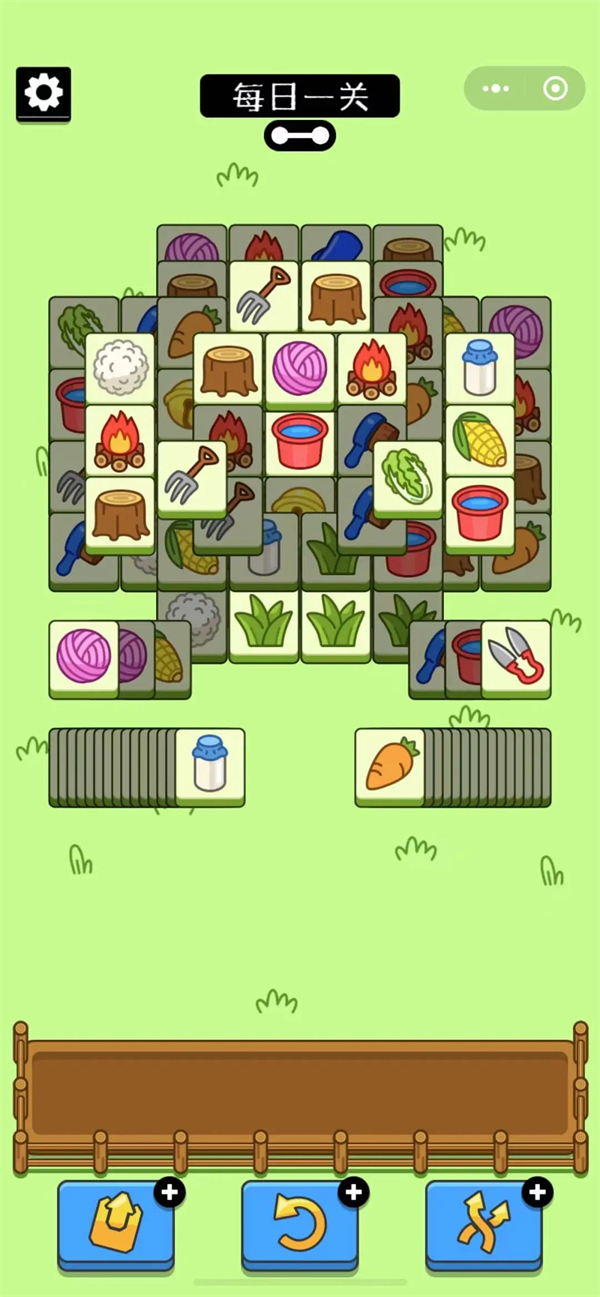Image resolution: width=600 pixels, height=1297 pixels.
Task: Open the settings gear
Action: (43, 93)
